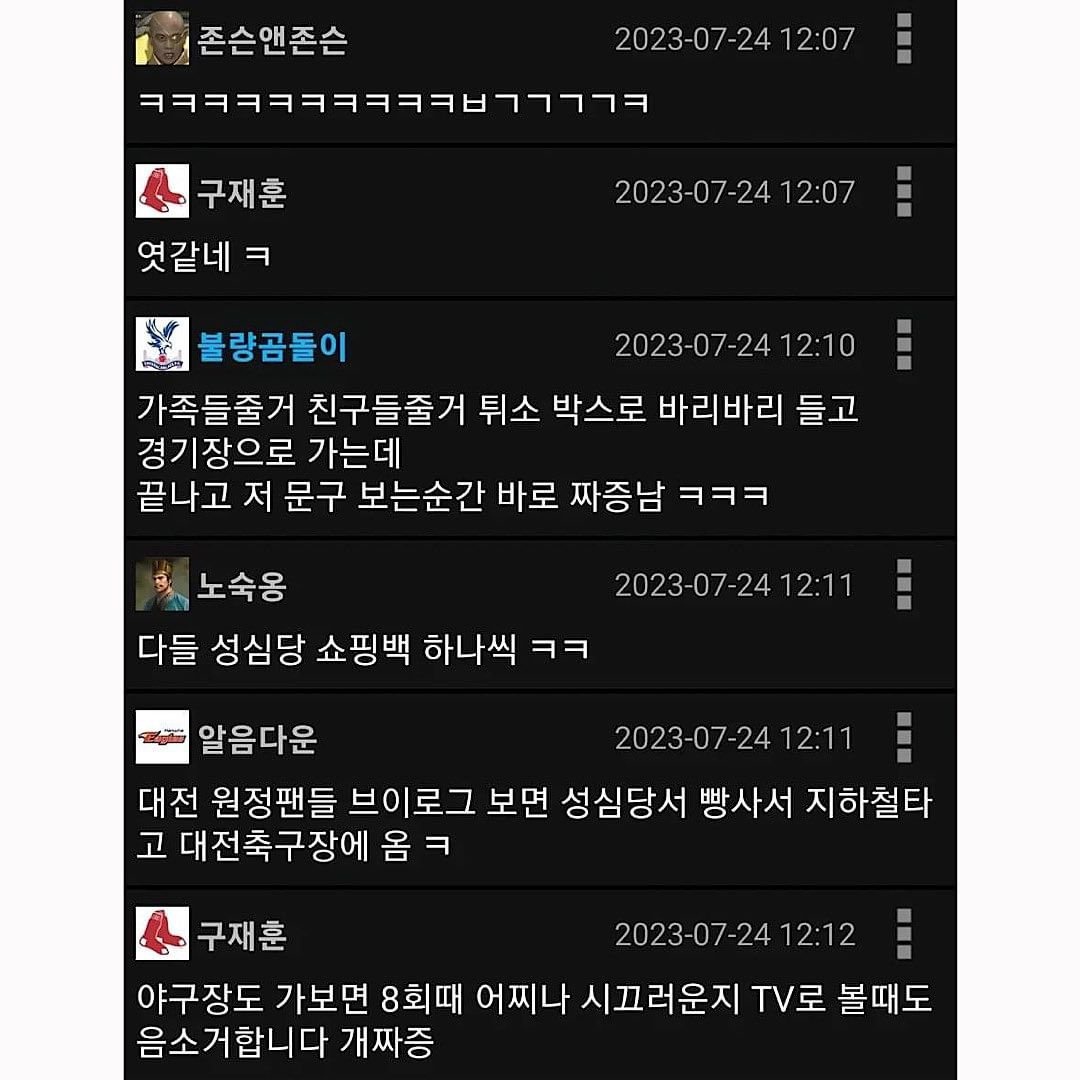The width and height of the screenshot is (1080, 1080).
Task: Open options for 구재훈's 12:12 comment
Action: [x=904, y=934]
